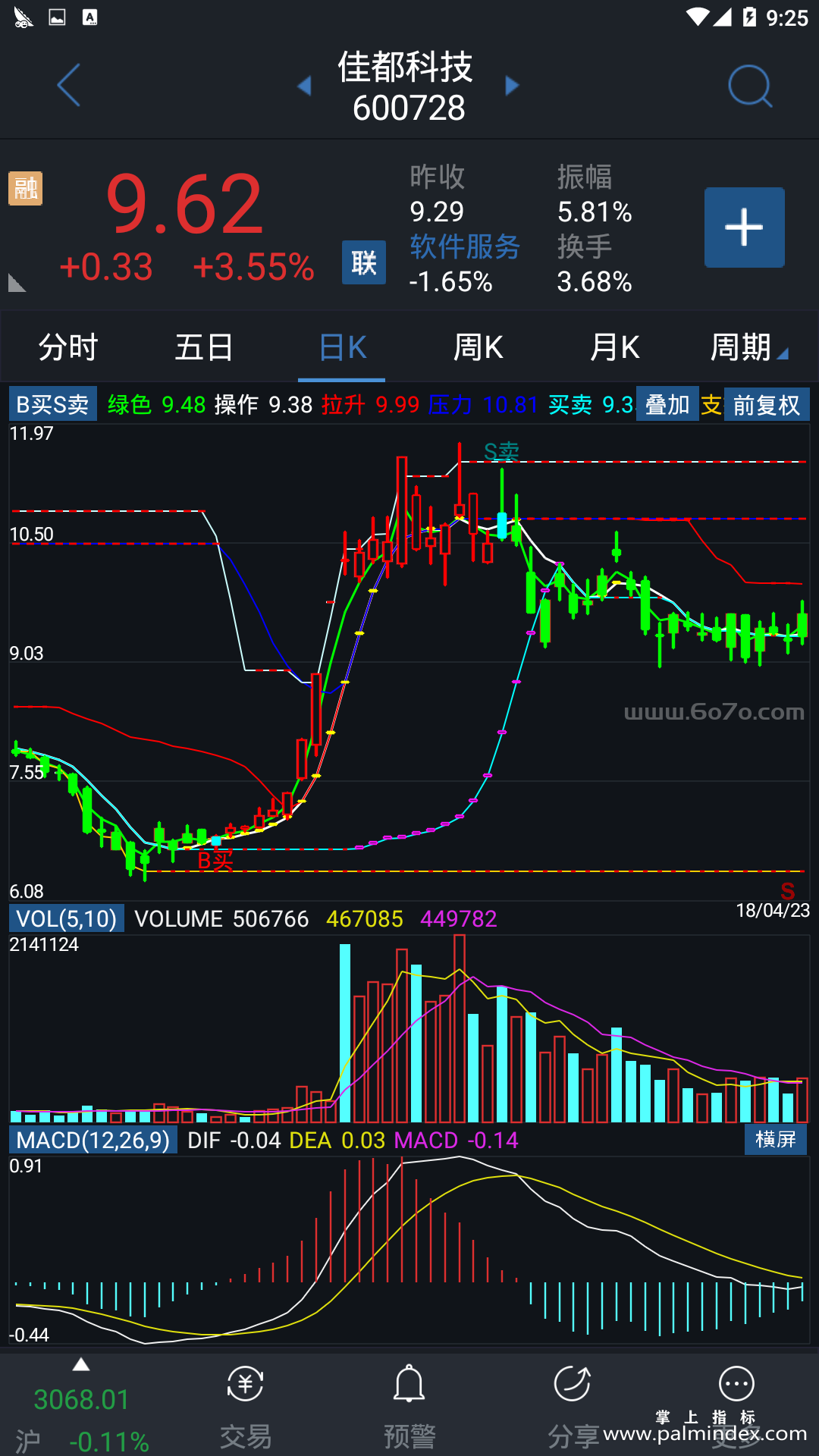Tap the 叠加 overlay button
Viewport: 819px width, 1456px height.
pos(667,405)
